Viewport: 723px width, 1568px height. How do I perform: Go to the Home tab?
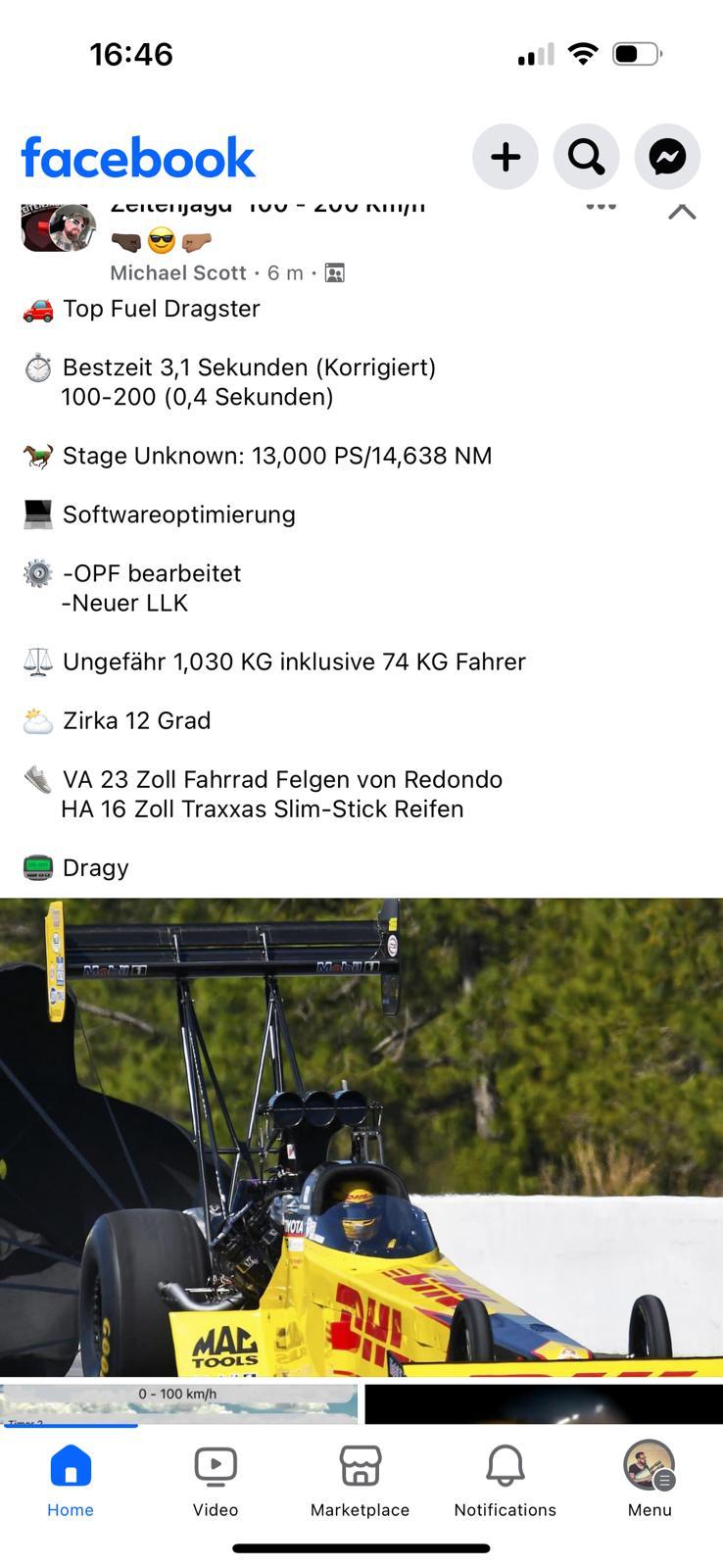coord(71,1481)
